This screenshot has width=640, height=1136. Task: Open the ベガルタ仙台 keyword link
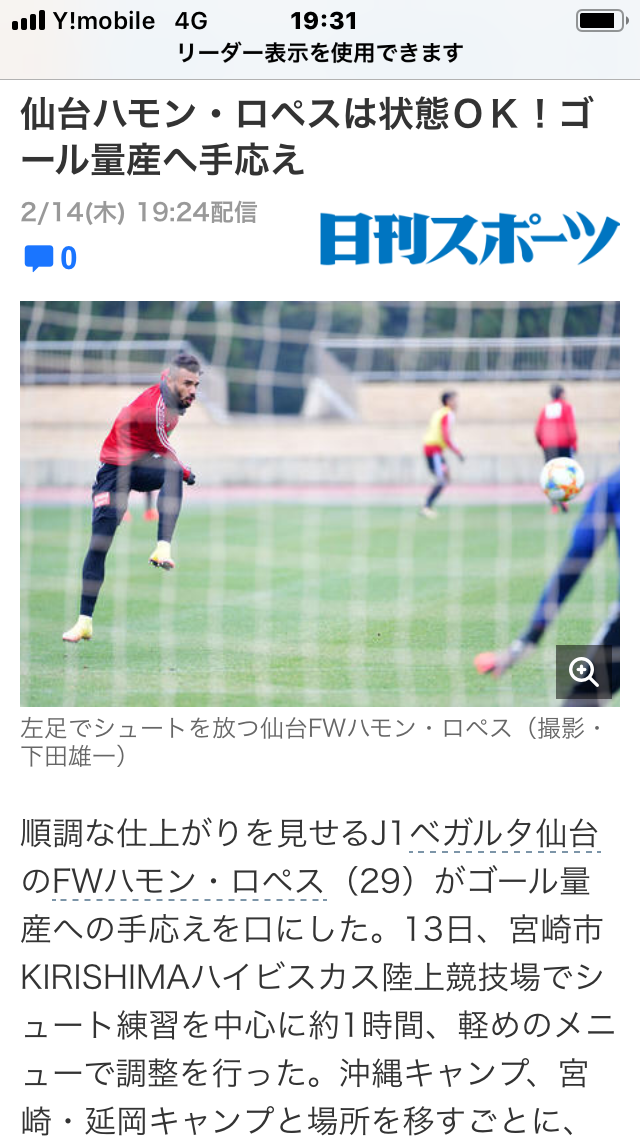tap(504, 835)
